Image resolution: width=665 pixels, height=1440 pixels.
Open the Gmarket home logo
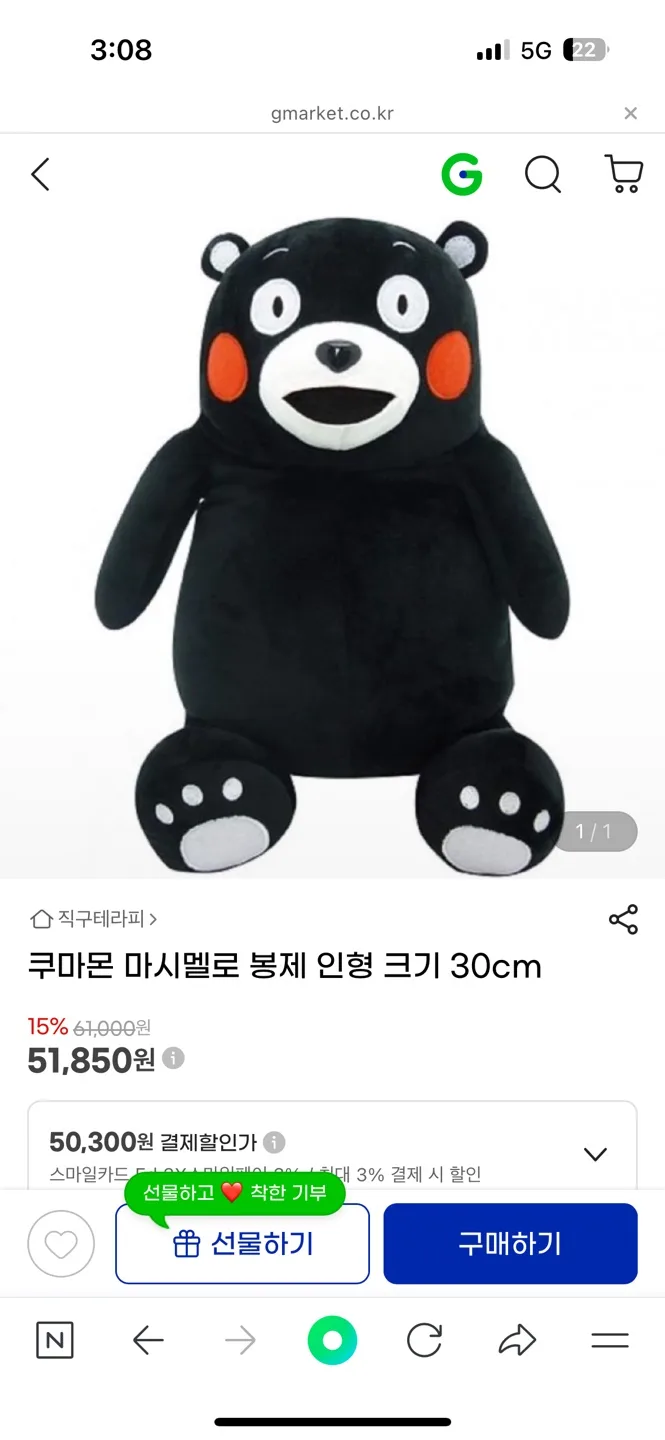[462, 175]
